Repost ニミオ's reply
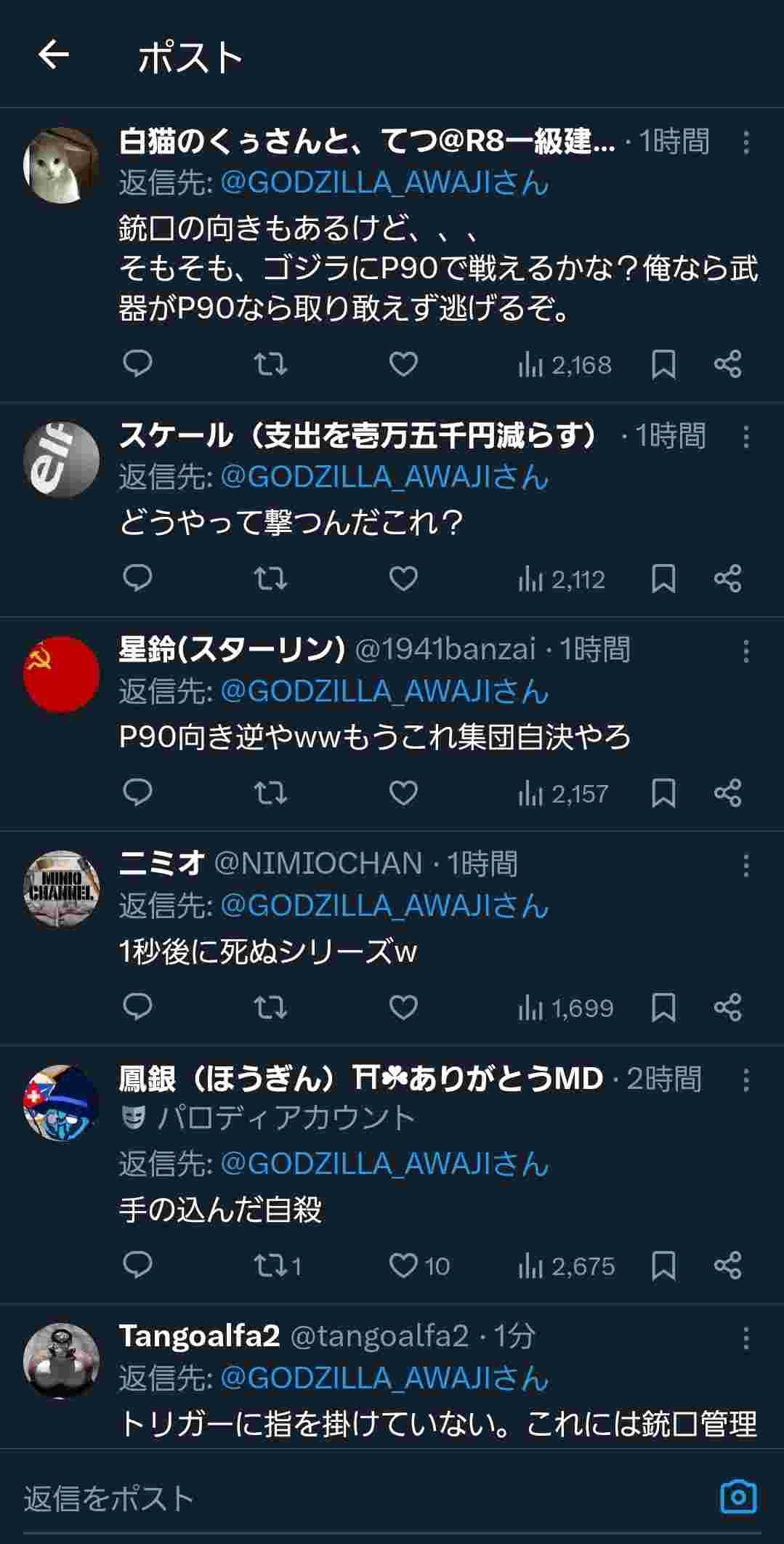This screenshot has width=784, height=1544. (x=270, y=1008)
